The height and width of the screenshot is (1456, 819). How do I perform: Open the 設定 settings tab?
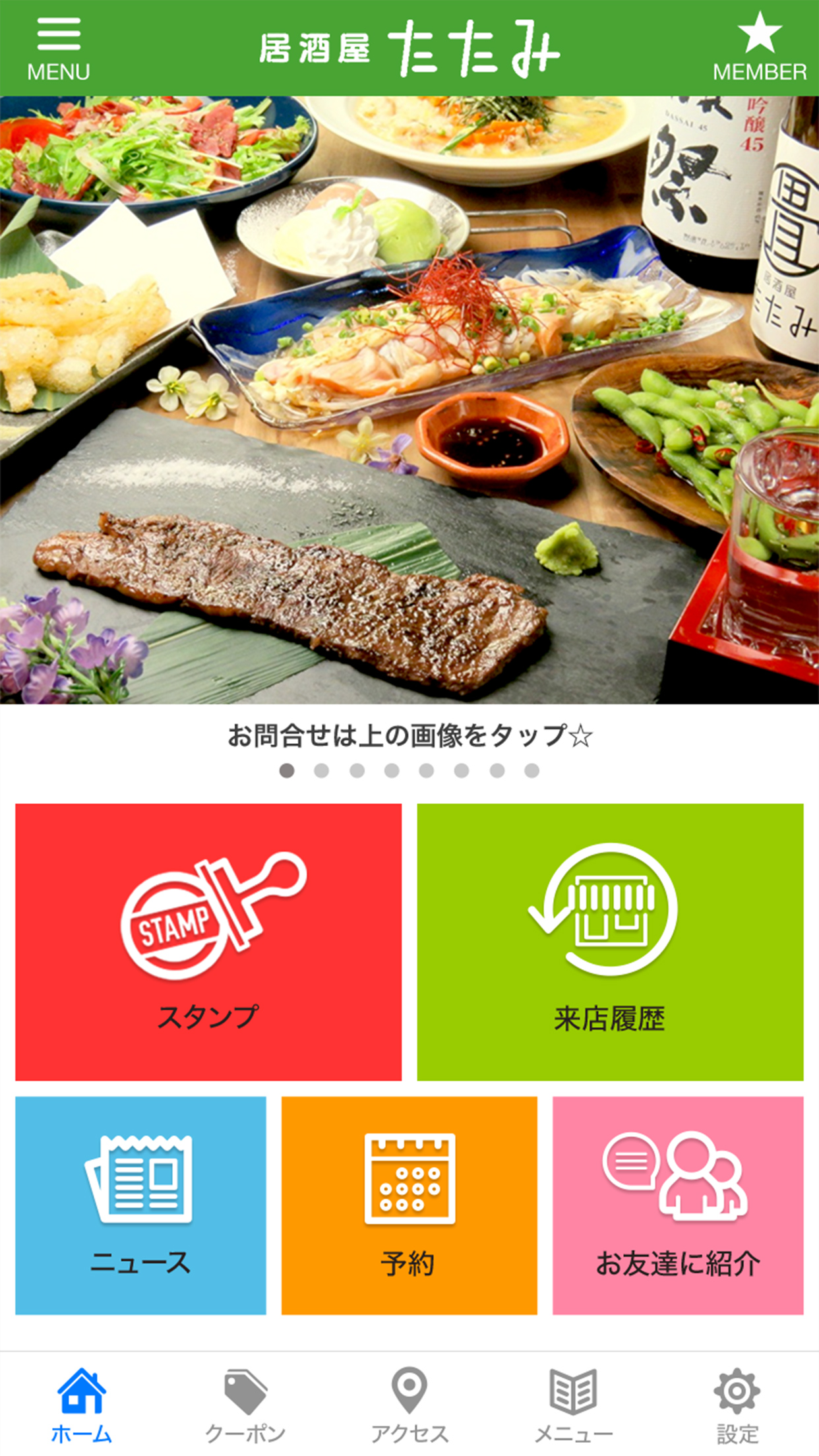737,1405
